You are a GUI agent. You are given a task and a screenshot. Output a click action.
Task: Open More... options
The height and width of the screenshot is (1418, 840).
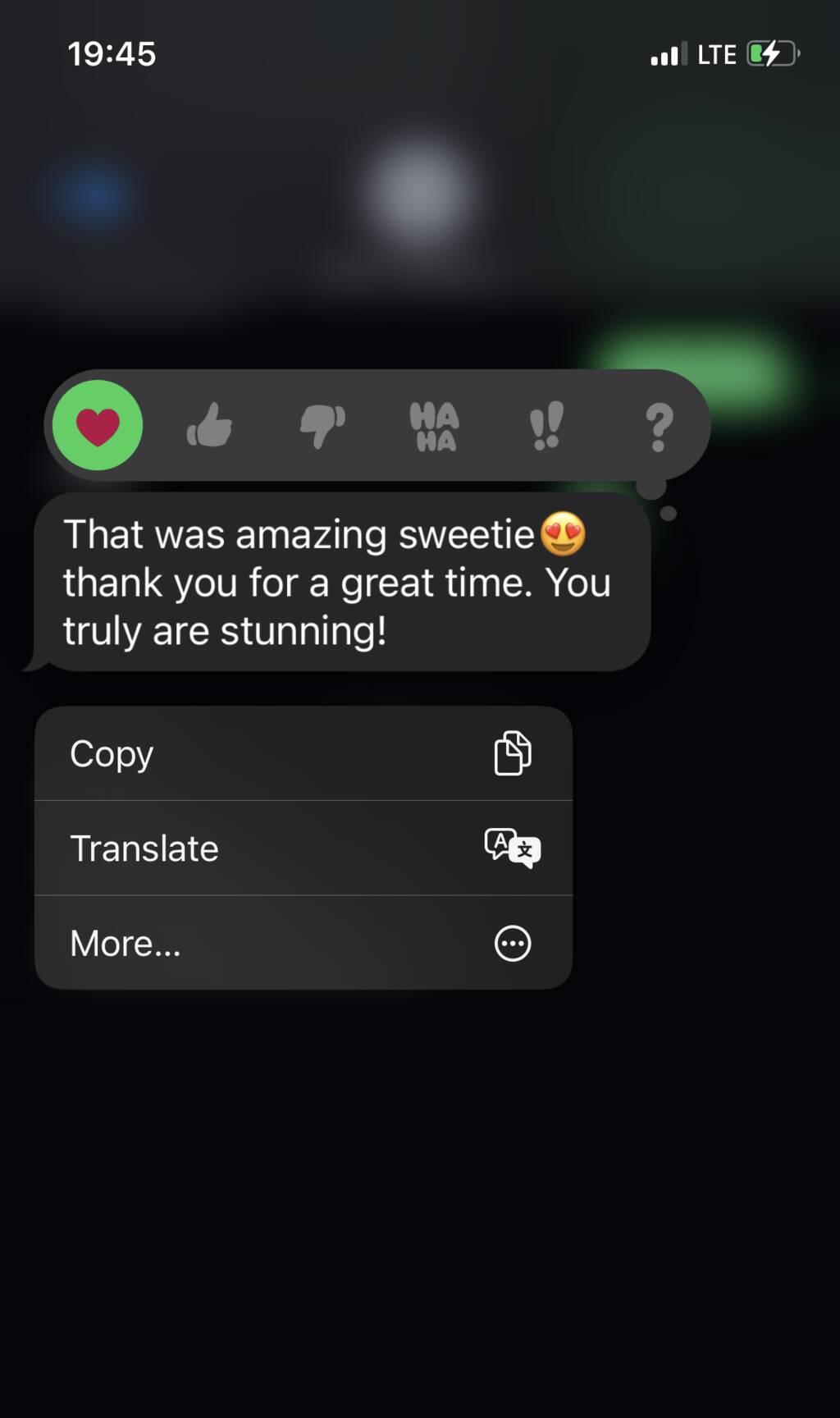click(304, 943)
